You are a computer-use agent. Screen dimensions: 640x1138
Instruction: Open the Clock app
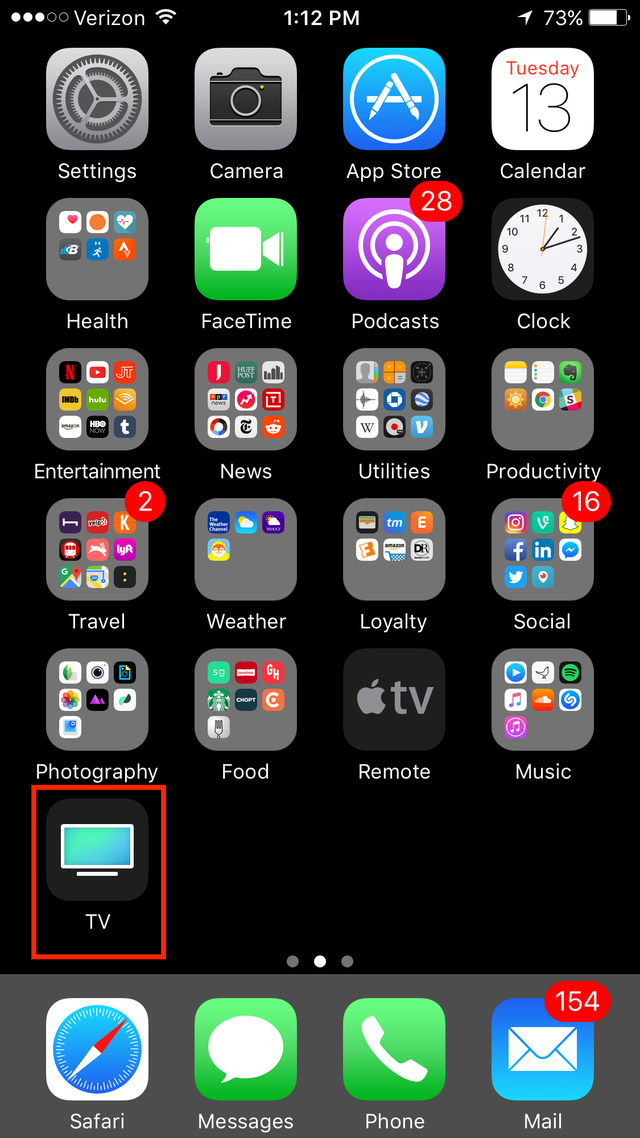(x=542, y=249)
